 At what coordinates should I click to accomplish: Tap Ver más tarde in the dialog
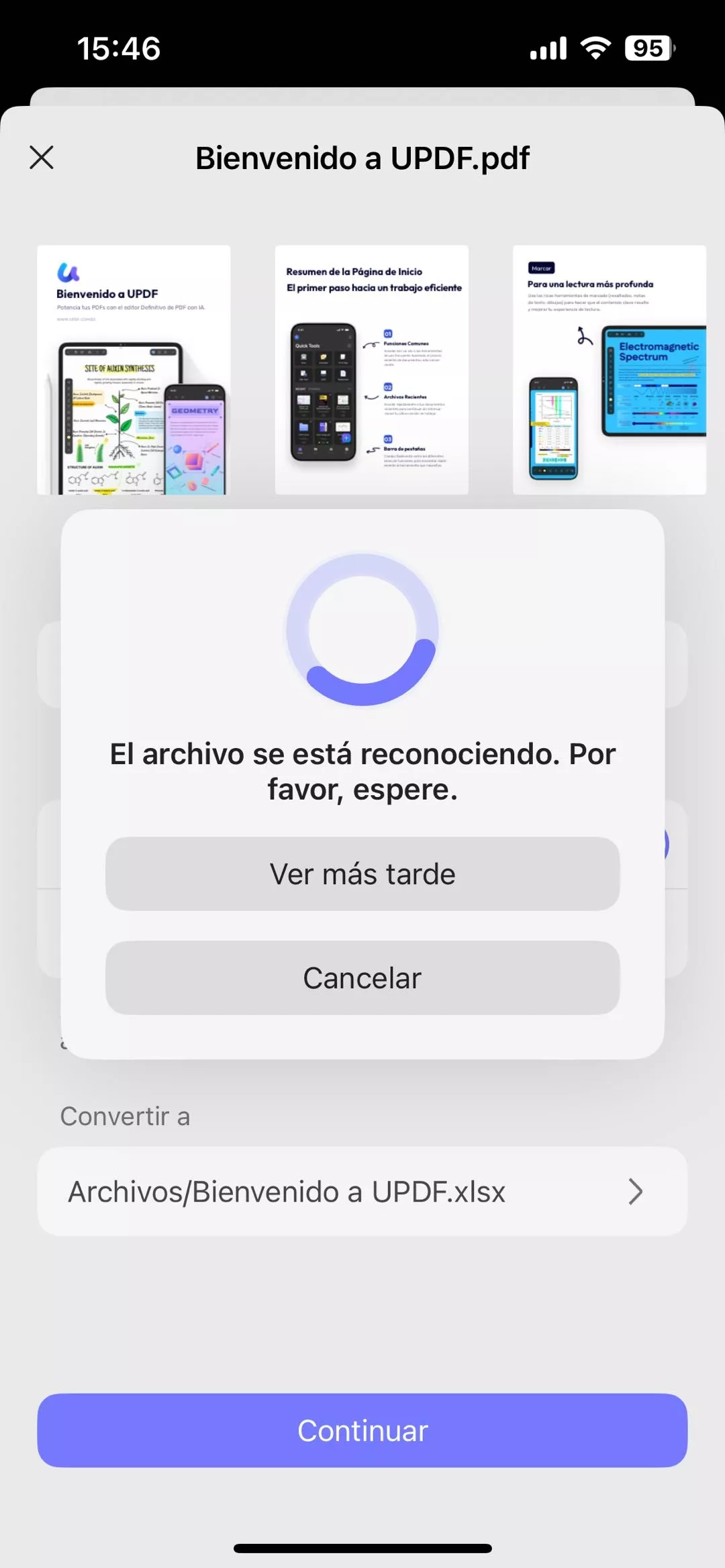click(x=362, y=874)
